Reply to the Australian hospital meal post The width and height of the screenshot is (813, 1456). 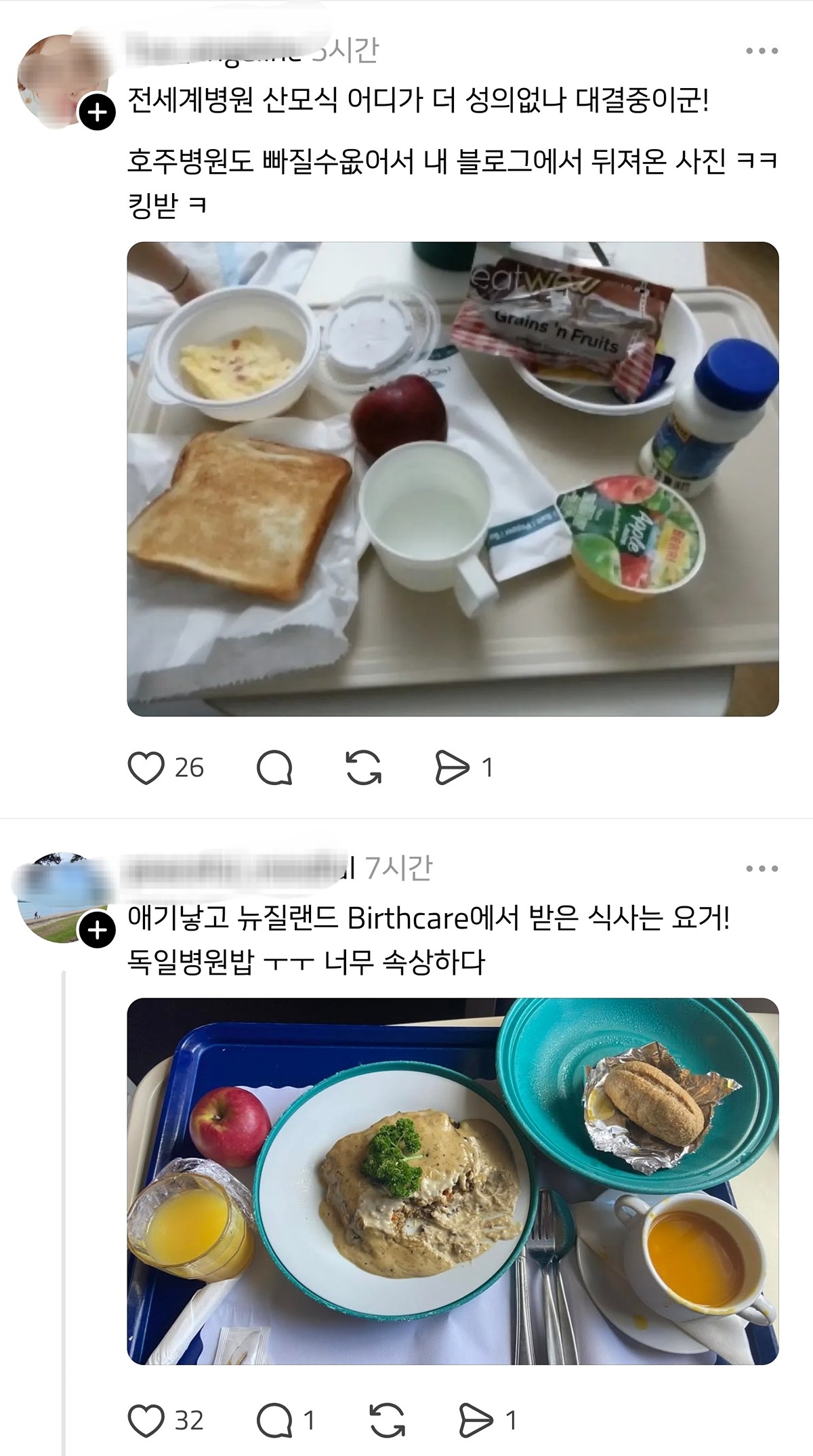[x=274, y=768]
